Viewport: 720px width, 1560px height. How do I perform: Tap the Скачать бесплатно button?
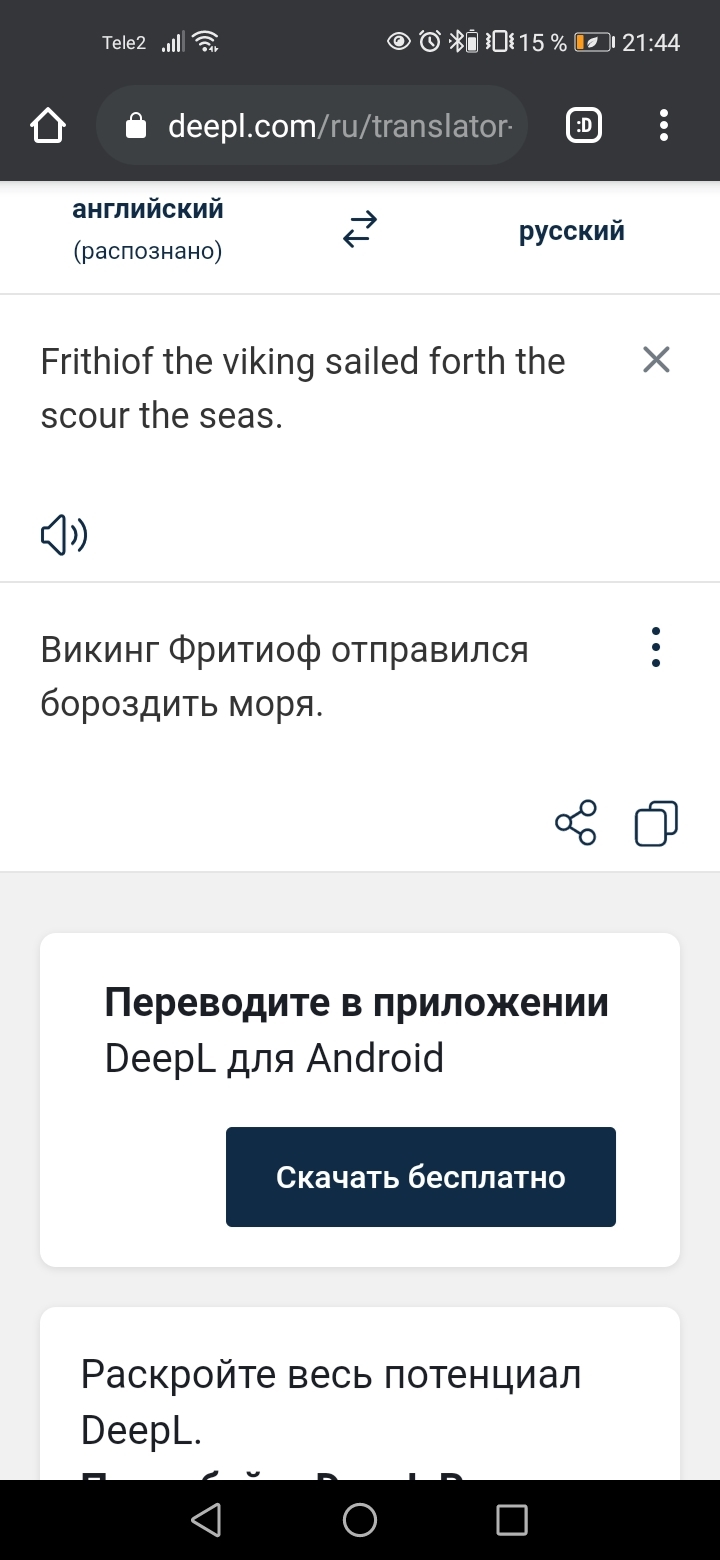point(420,1177)
